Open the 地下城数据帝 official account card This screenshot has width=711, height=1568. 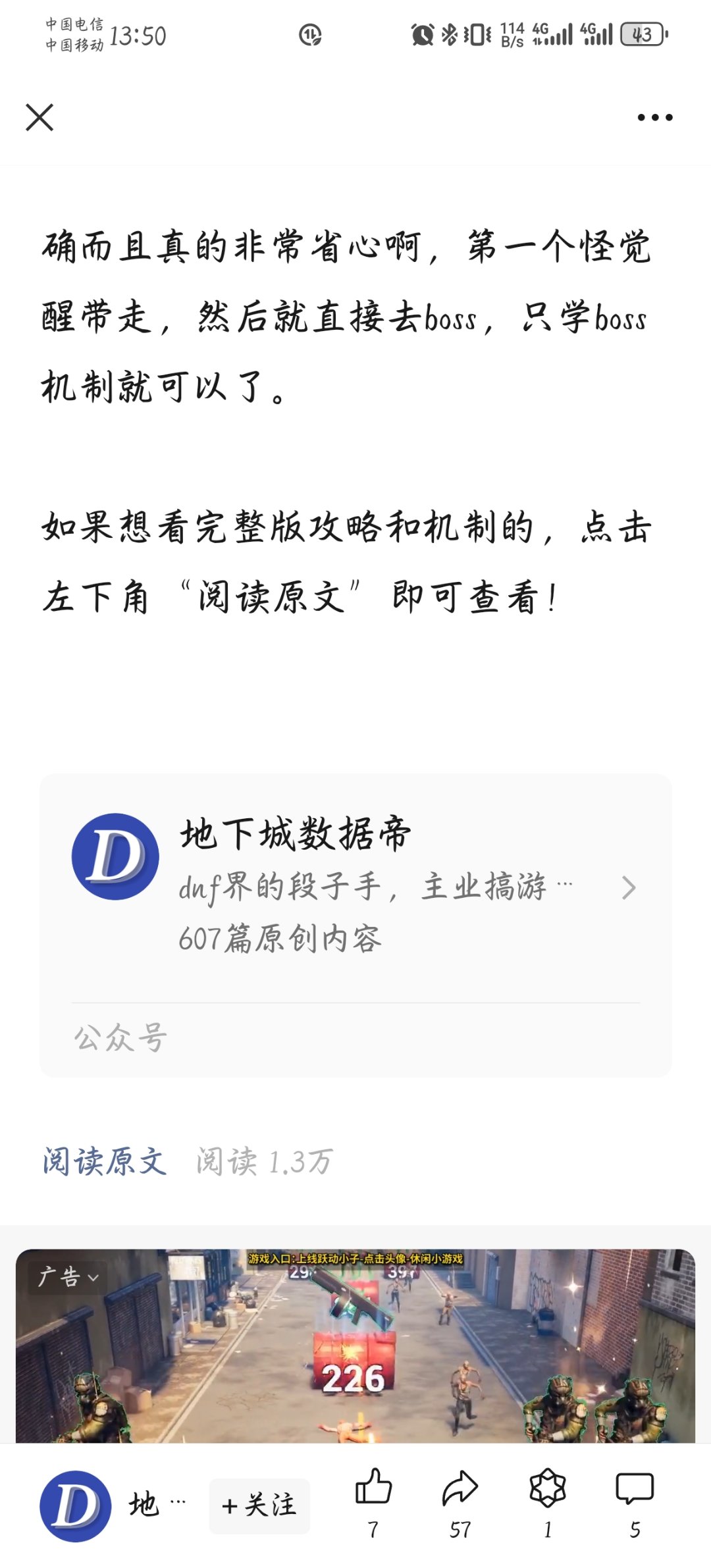[355, 925]
